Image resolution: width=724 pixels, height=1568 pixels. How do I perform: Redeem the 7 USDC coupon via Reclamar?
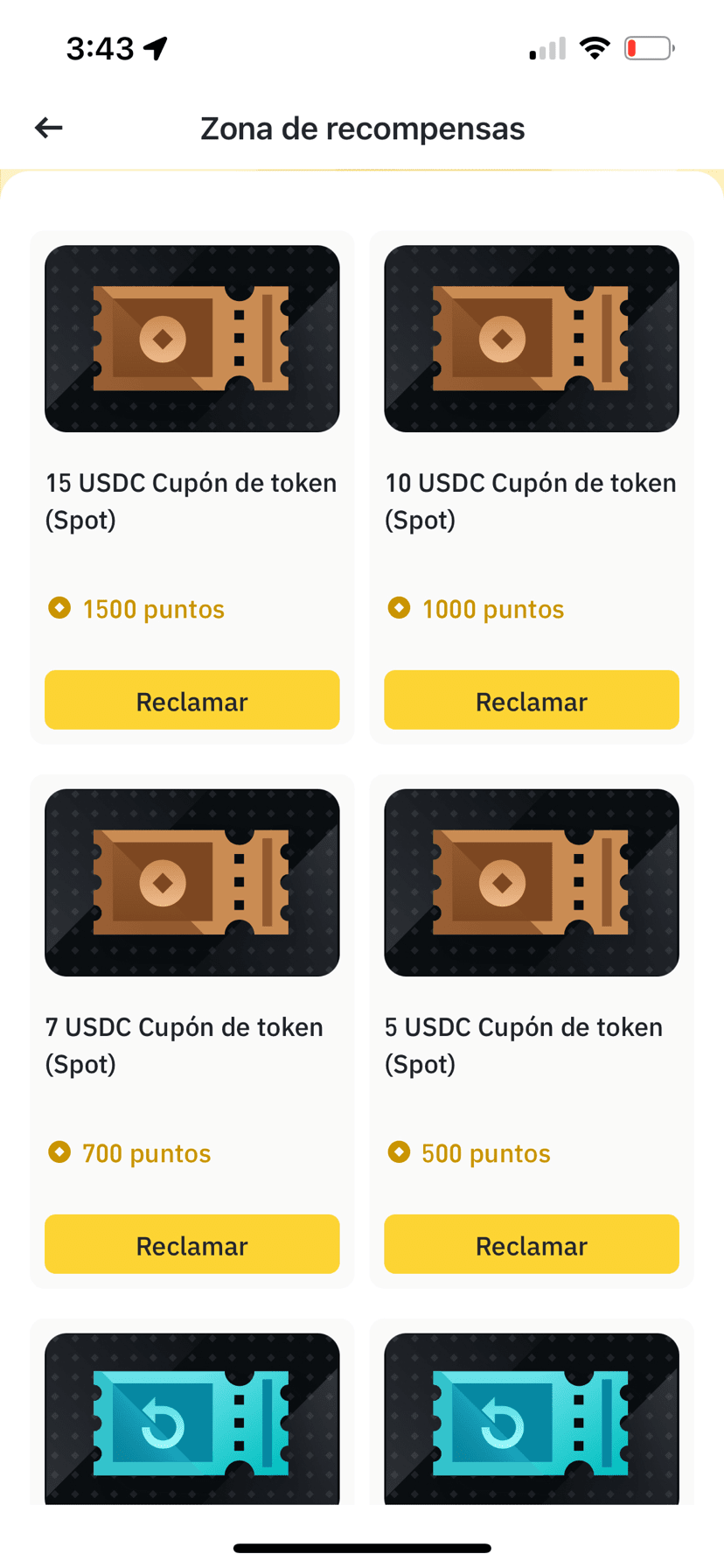click(191, 1244)
